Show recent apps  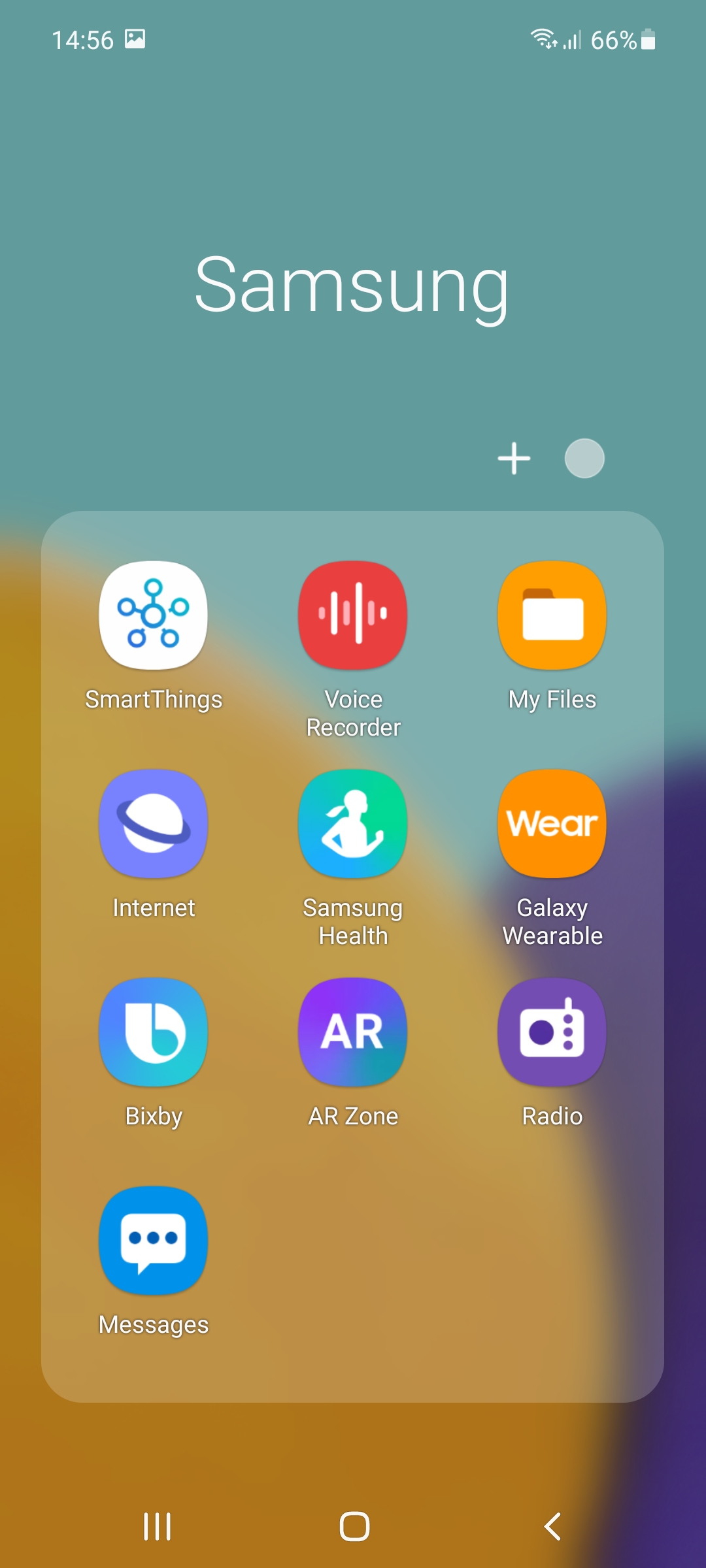[157, 1527]
